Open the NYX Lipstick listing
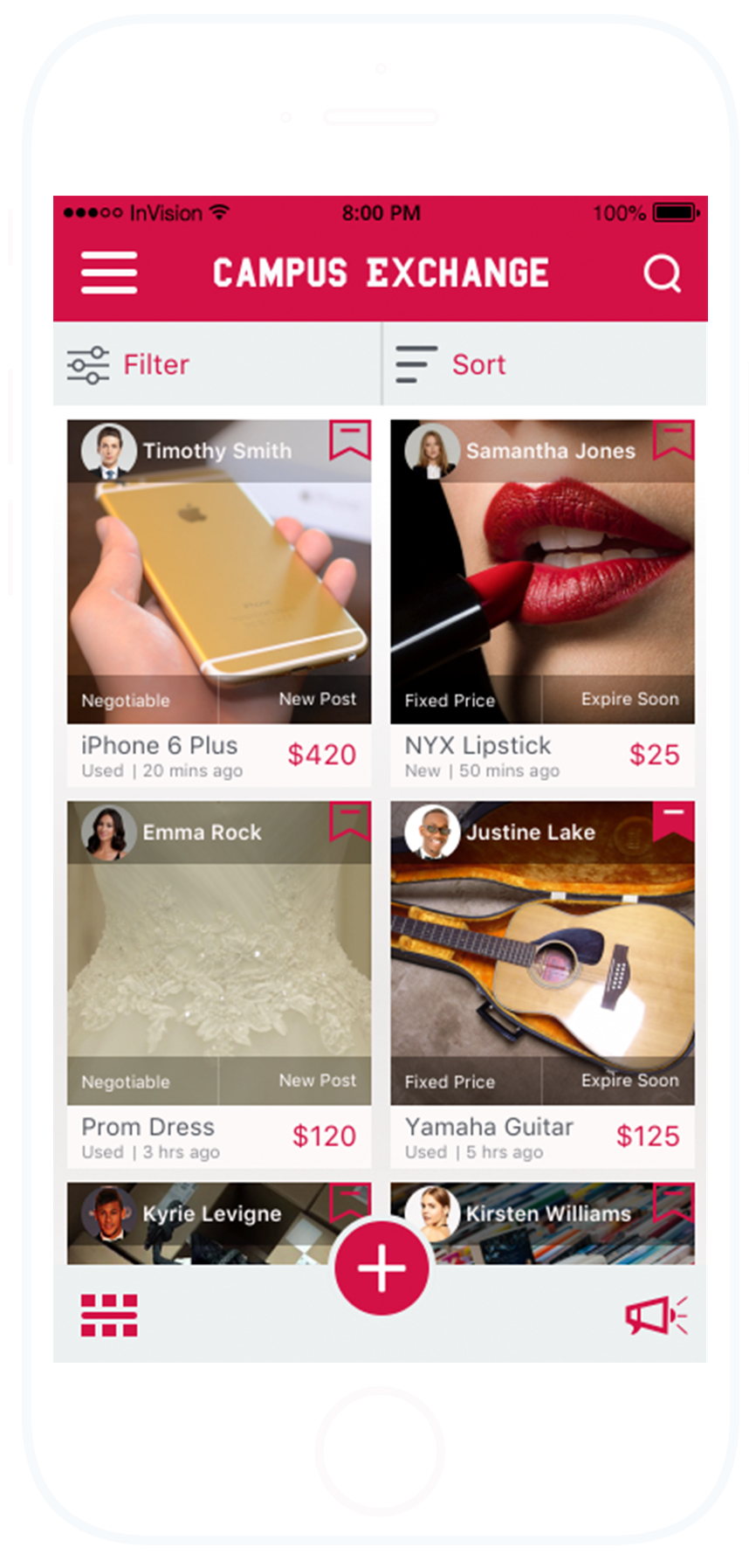This screenshot has height=1568, width=749. coord(542,603)
